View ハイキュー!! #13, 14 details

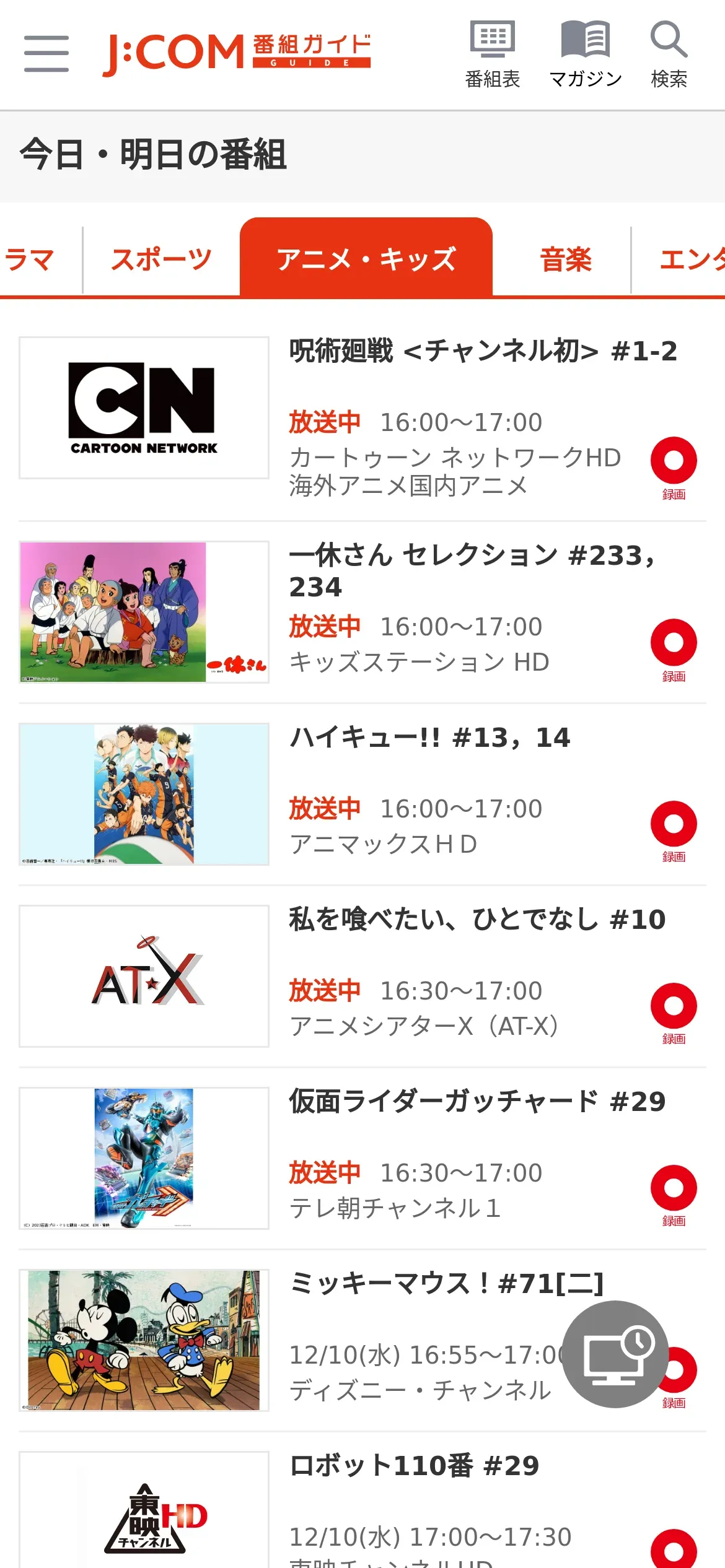(429, 738)
